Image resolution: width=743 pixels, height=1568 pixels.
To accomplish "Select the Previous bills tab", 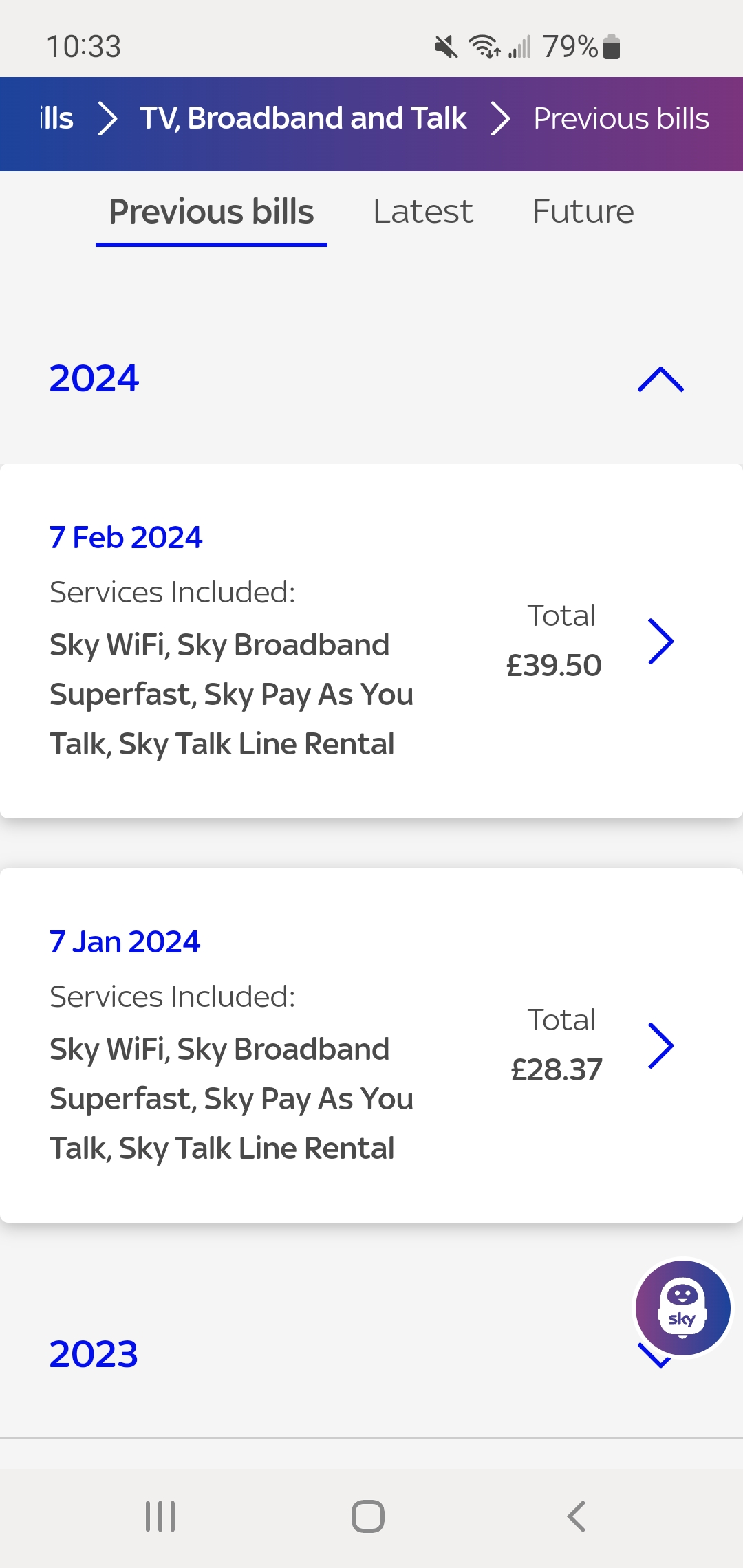I will coord(211,212).
